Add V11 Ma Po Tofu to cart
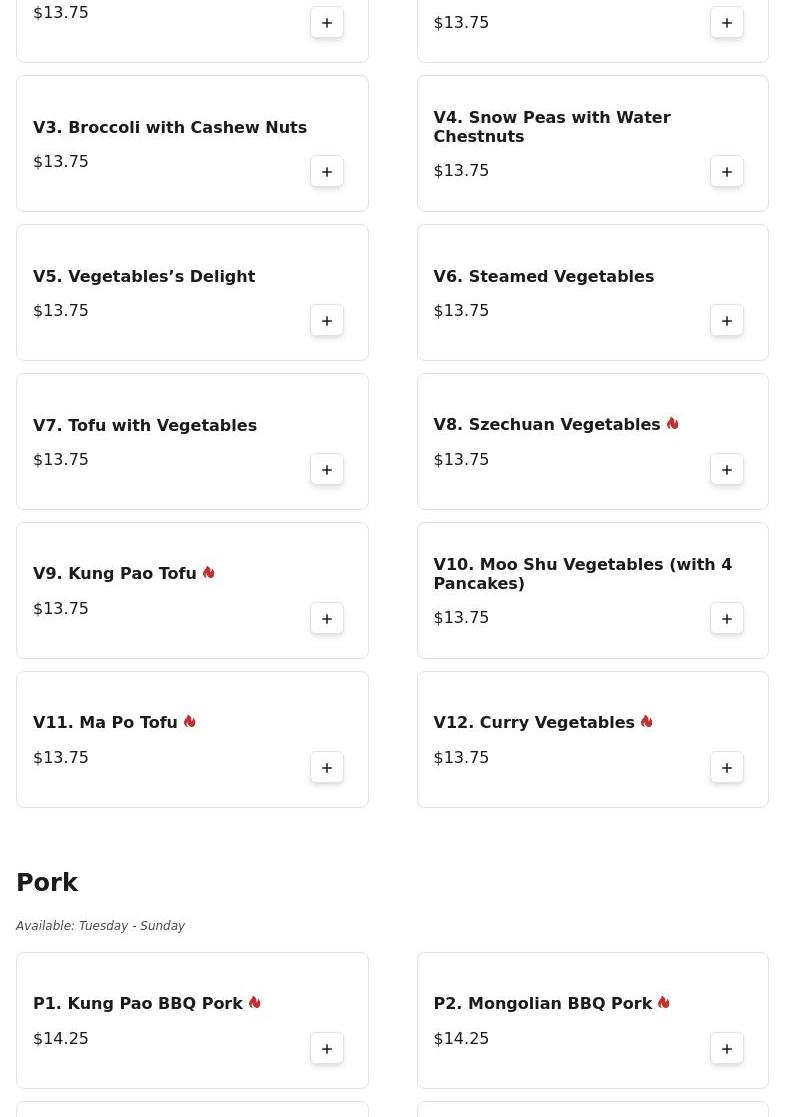 coord(327,768)
